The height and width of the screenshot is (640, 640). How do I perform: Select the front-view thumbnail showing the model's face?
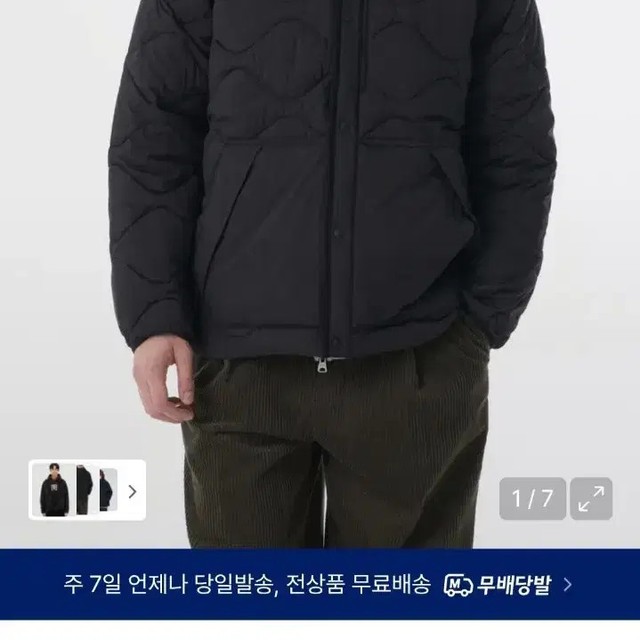coord(54,491)
